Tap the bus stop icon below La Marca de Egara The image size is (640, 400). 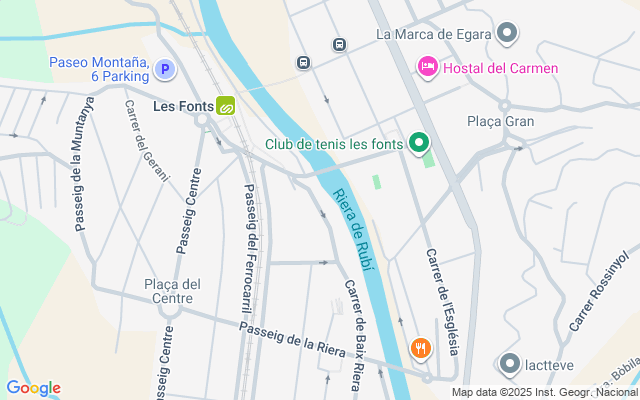[x=340, y=45]
